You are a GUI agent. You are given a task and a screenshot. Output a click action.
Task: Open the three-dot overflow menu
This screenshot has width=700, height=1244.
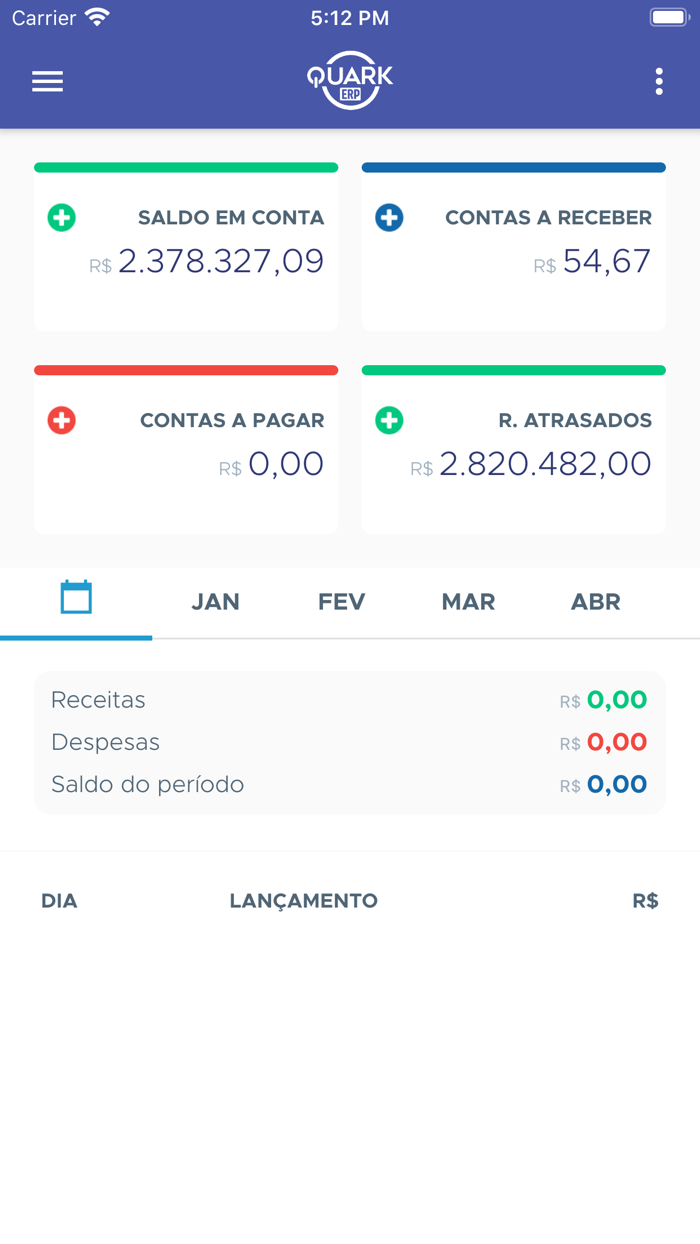click(x=658, y=82)
